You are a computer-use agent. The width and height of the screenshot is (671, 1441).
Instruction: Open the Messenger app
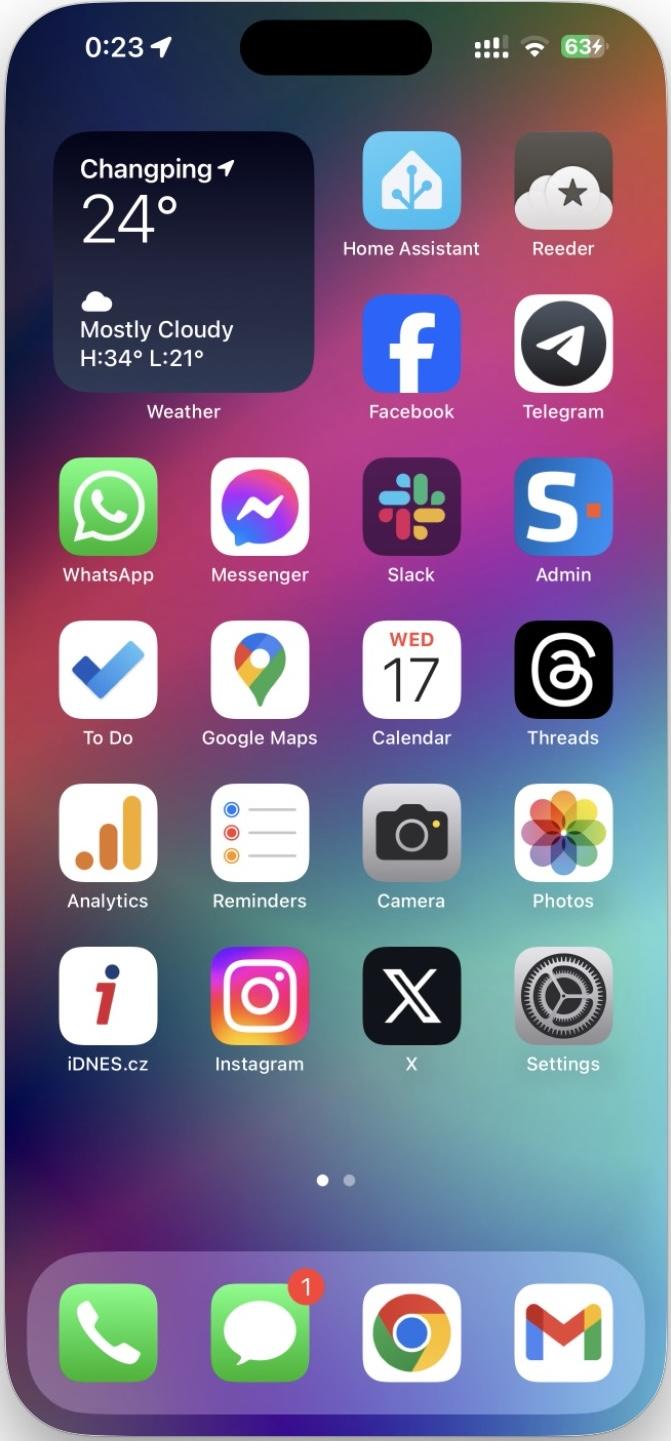point(260,507)
